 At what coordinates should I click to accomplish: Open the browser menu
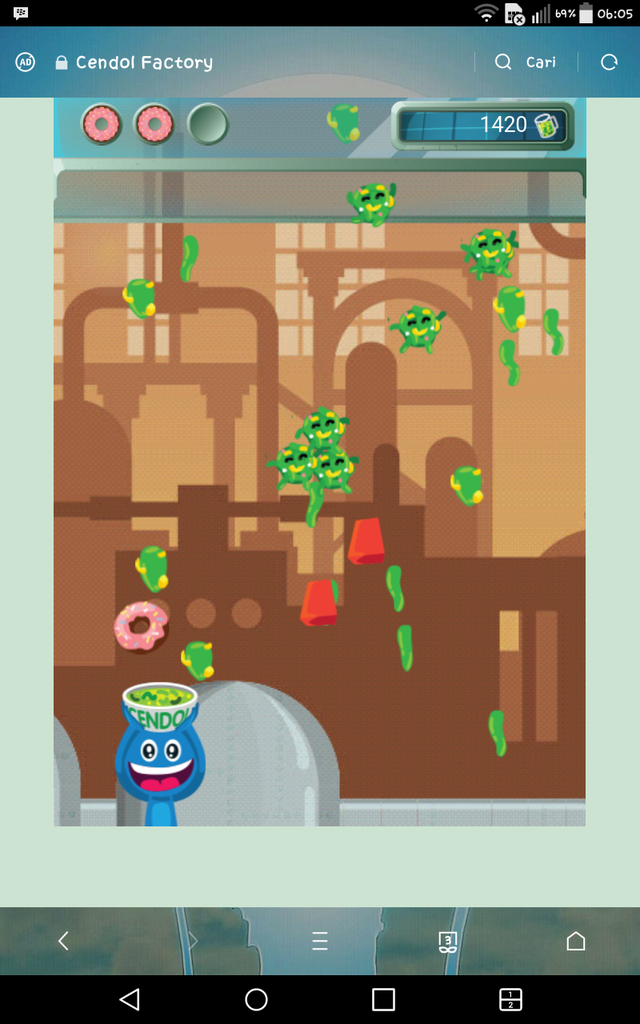(320, 940)
